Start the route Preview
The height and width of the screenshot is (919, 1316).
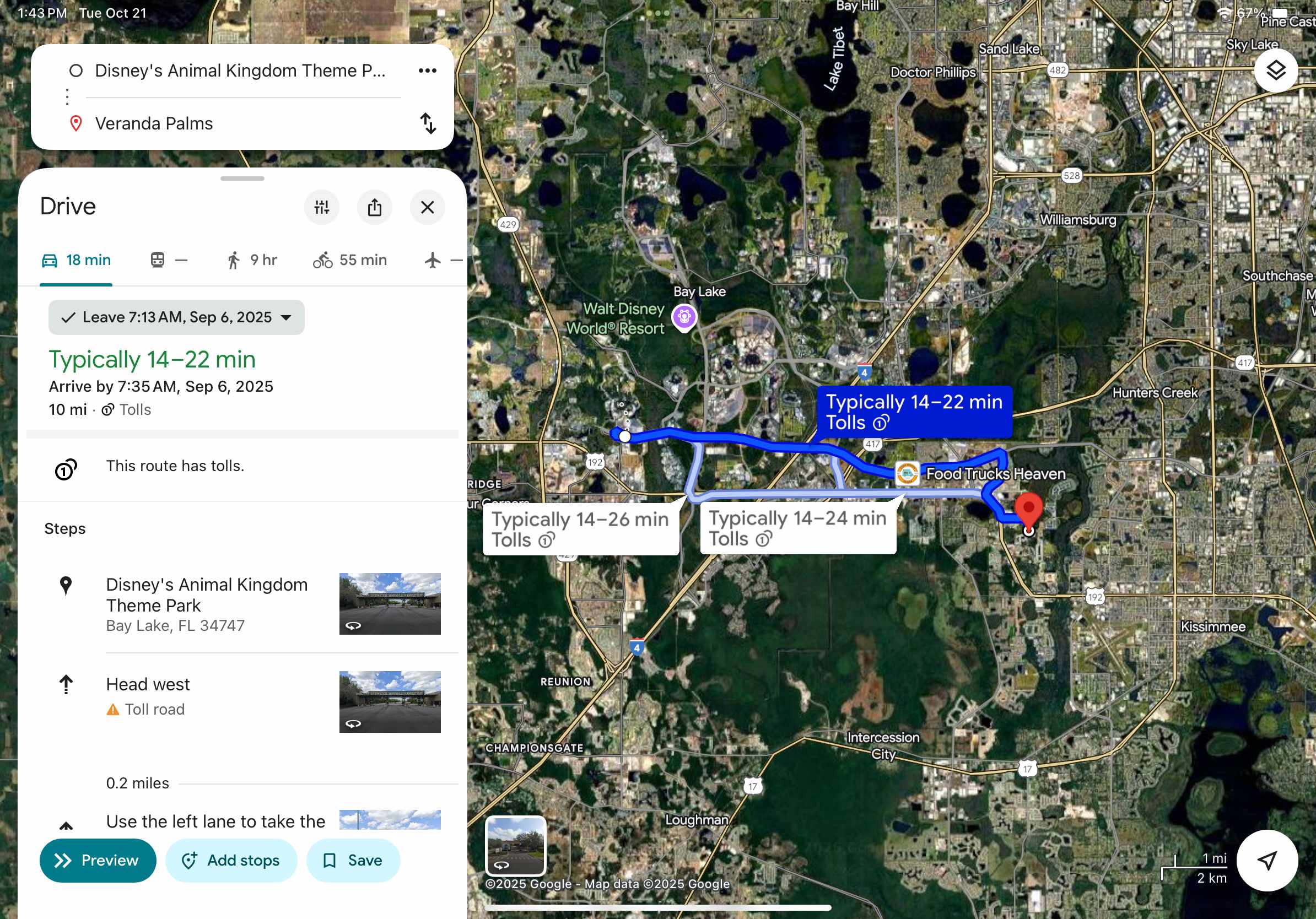coord(98,860)
